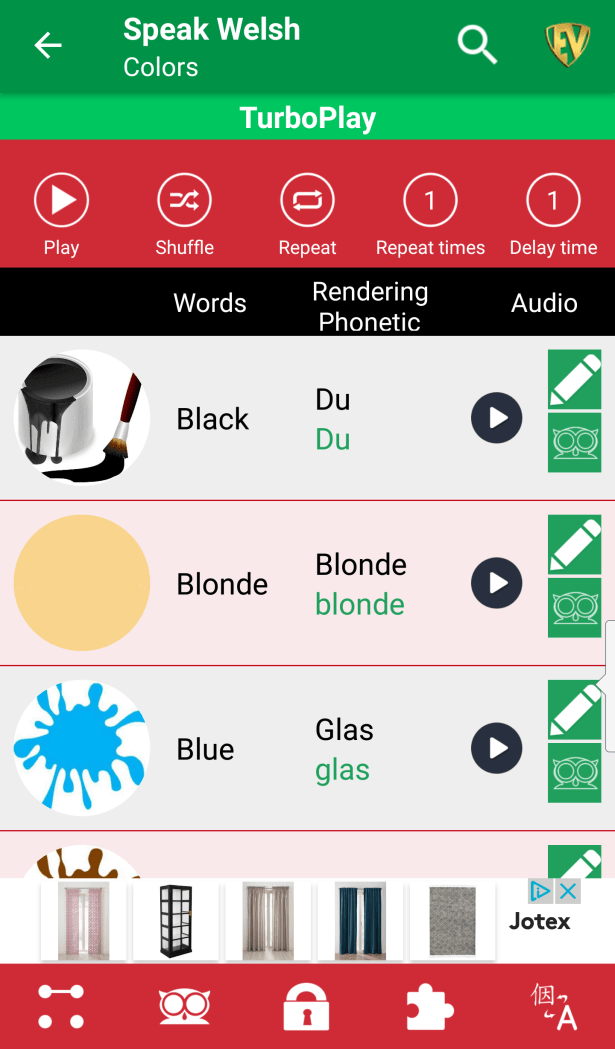Start TurboPlay playback
Screen dimensions: 615x1049
pyautogui.click(x=61, y=201)
